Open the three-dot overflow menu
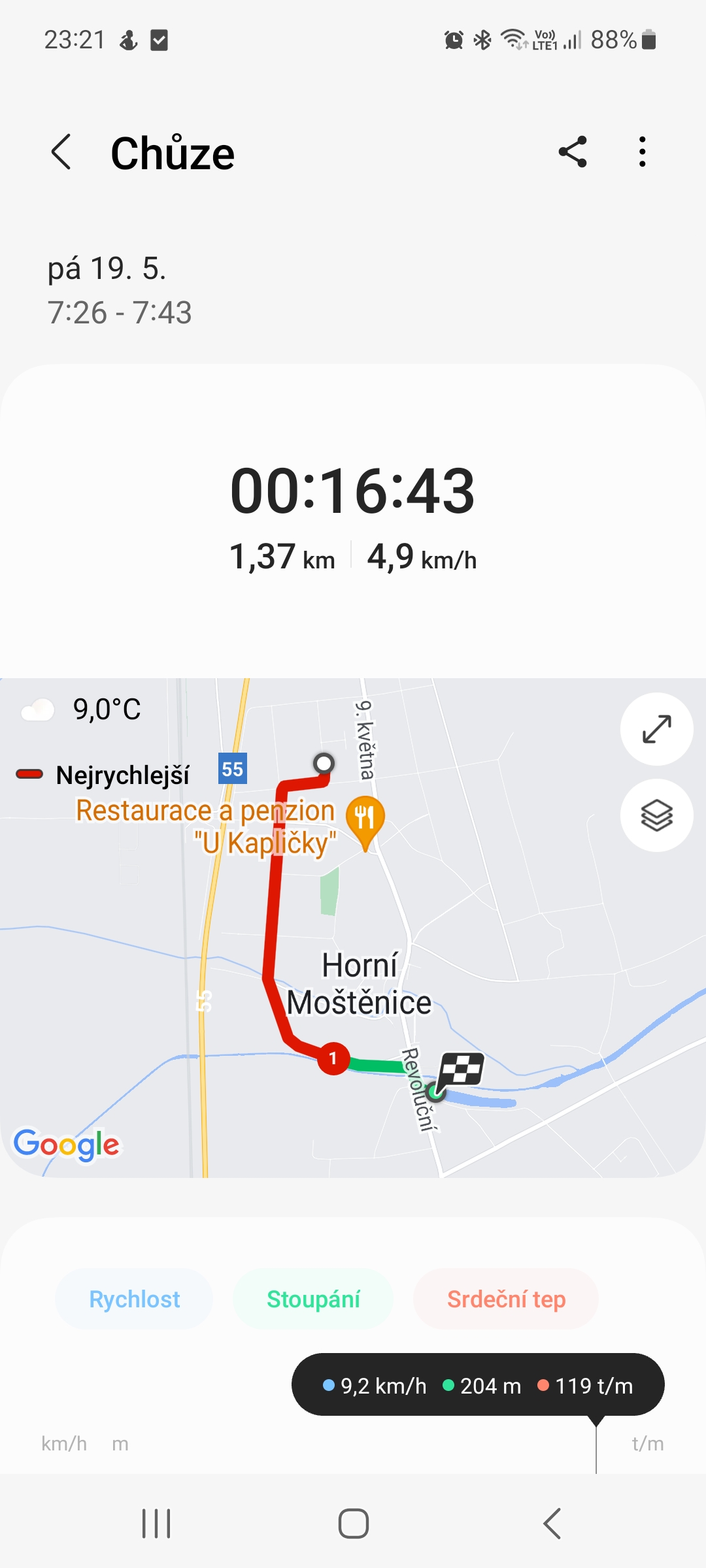 click(x=643, y=152)
